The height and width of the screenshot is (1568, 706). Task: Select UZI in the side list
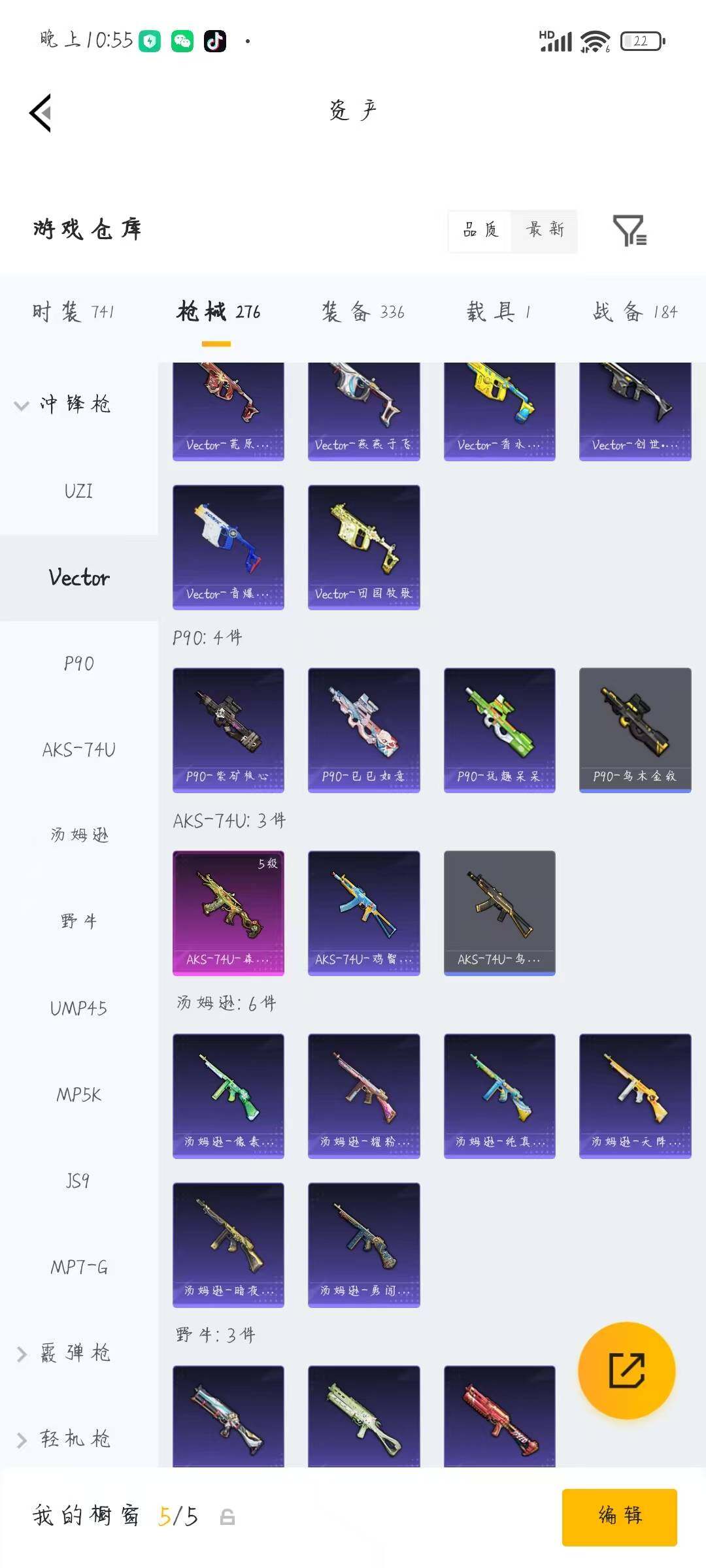point(78,491)
